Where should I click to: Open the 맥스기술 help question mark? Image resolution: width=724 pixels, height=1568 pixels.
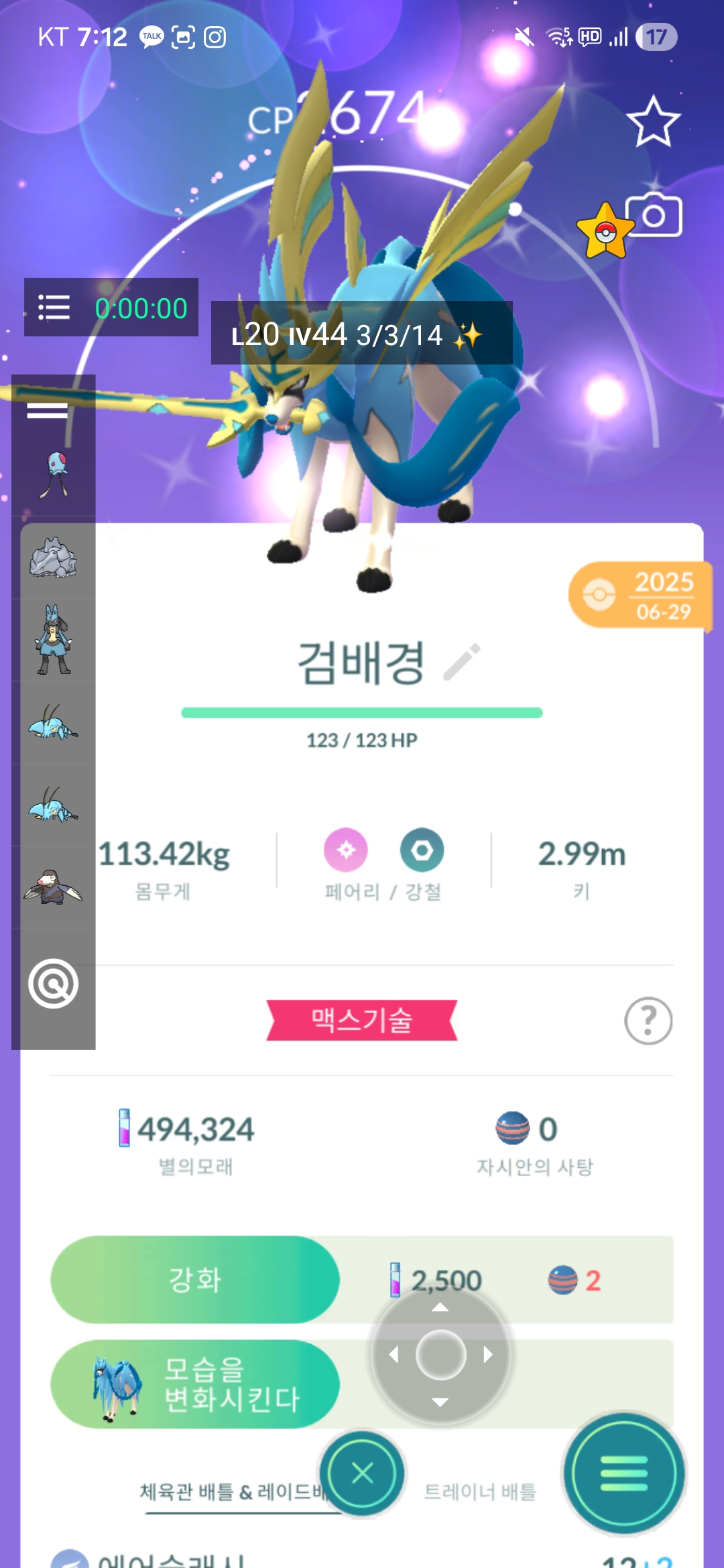(x=648, y=1021)
